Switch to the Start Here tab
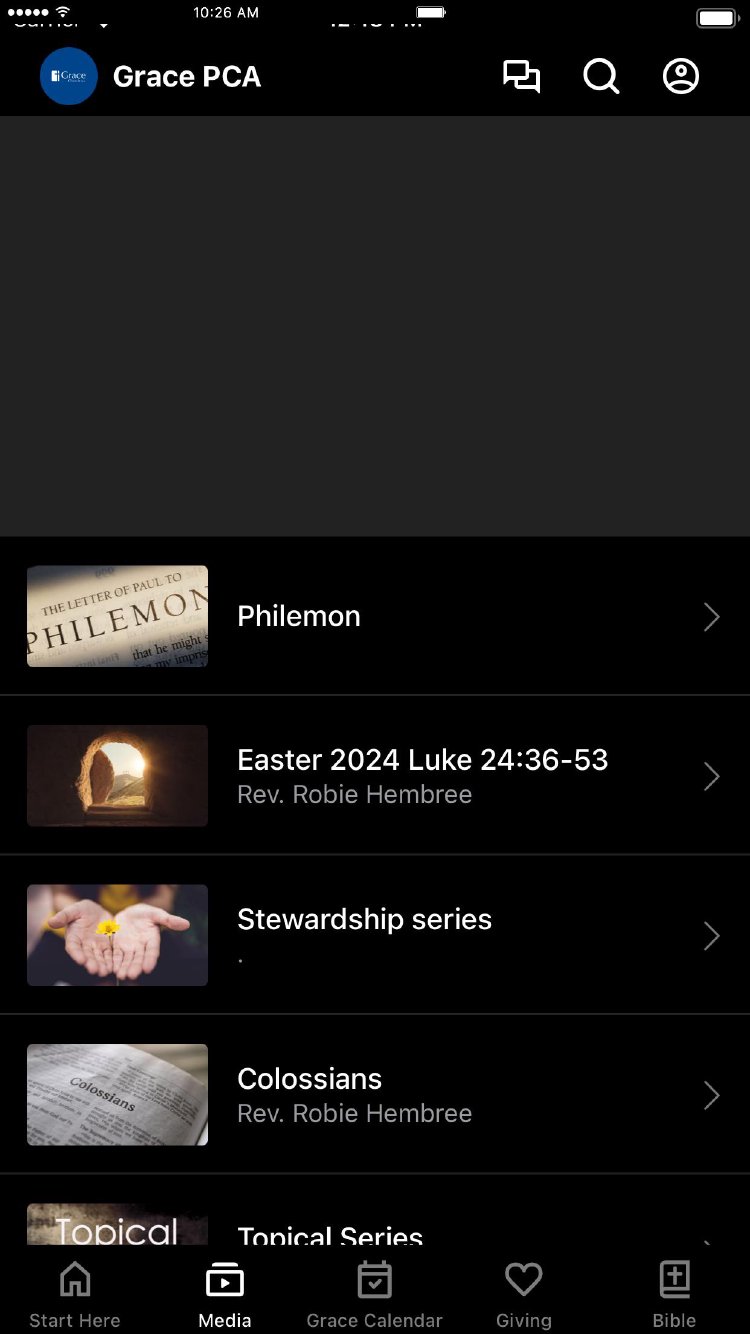 [x=75, y=1294]
